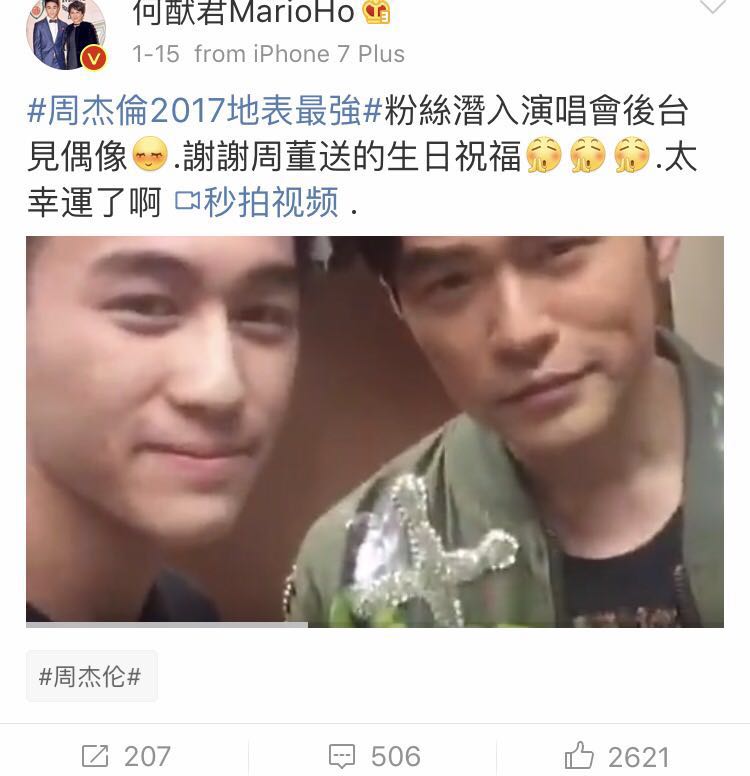Open 何猷君MarioHo username link
750x776 pixels.
tap(244, 12)
